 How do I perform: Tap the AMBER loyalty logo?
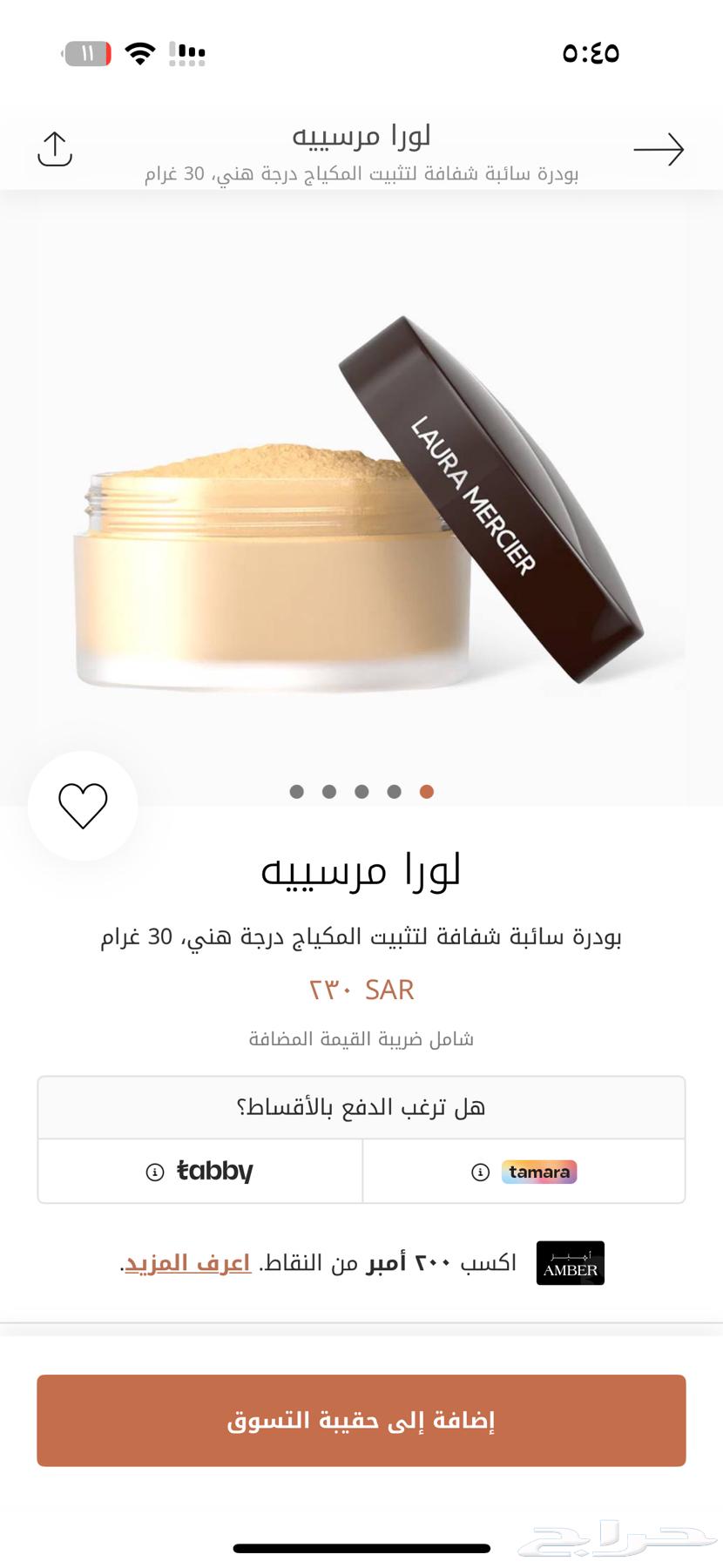569,1262
